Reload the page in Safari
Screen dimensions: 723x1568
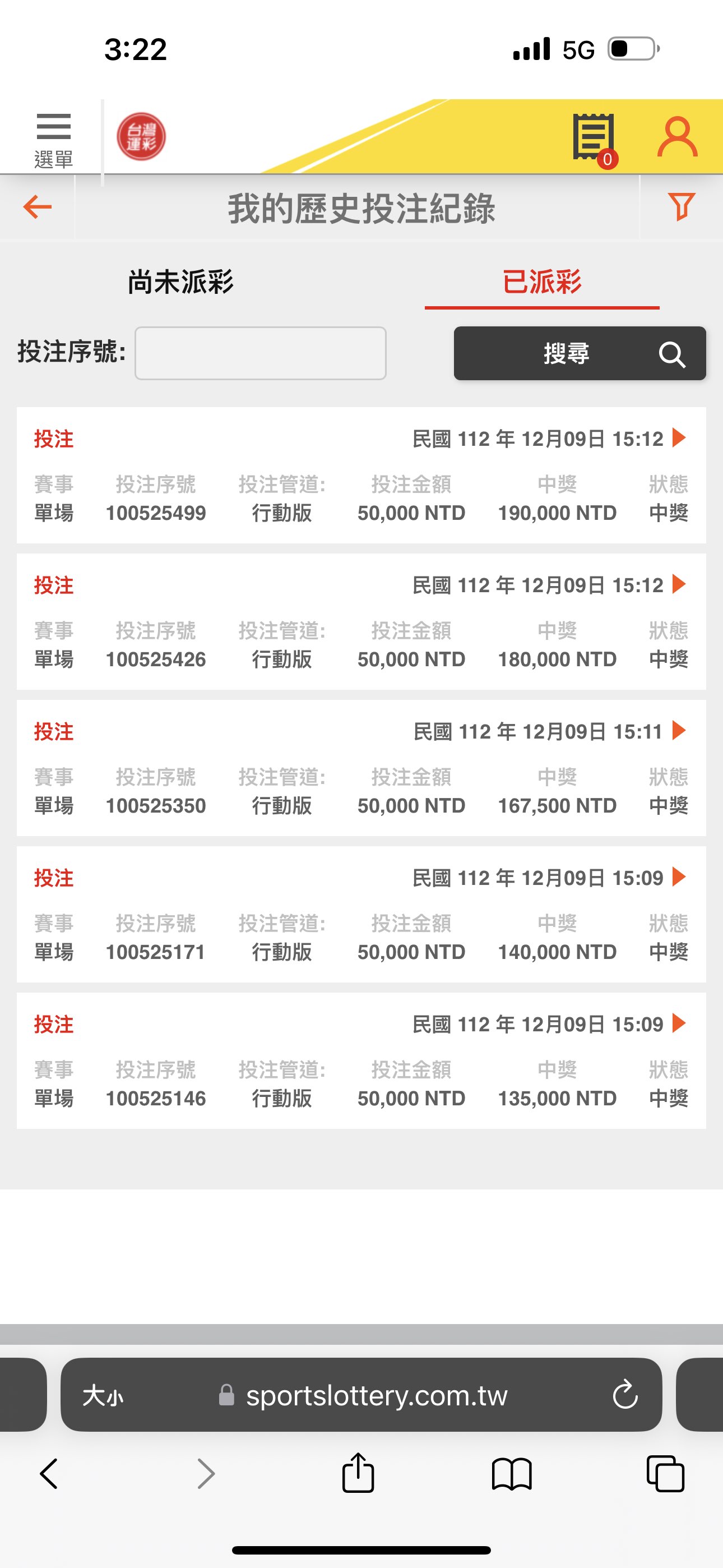[x=625, y=1395]
